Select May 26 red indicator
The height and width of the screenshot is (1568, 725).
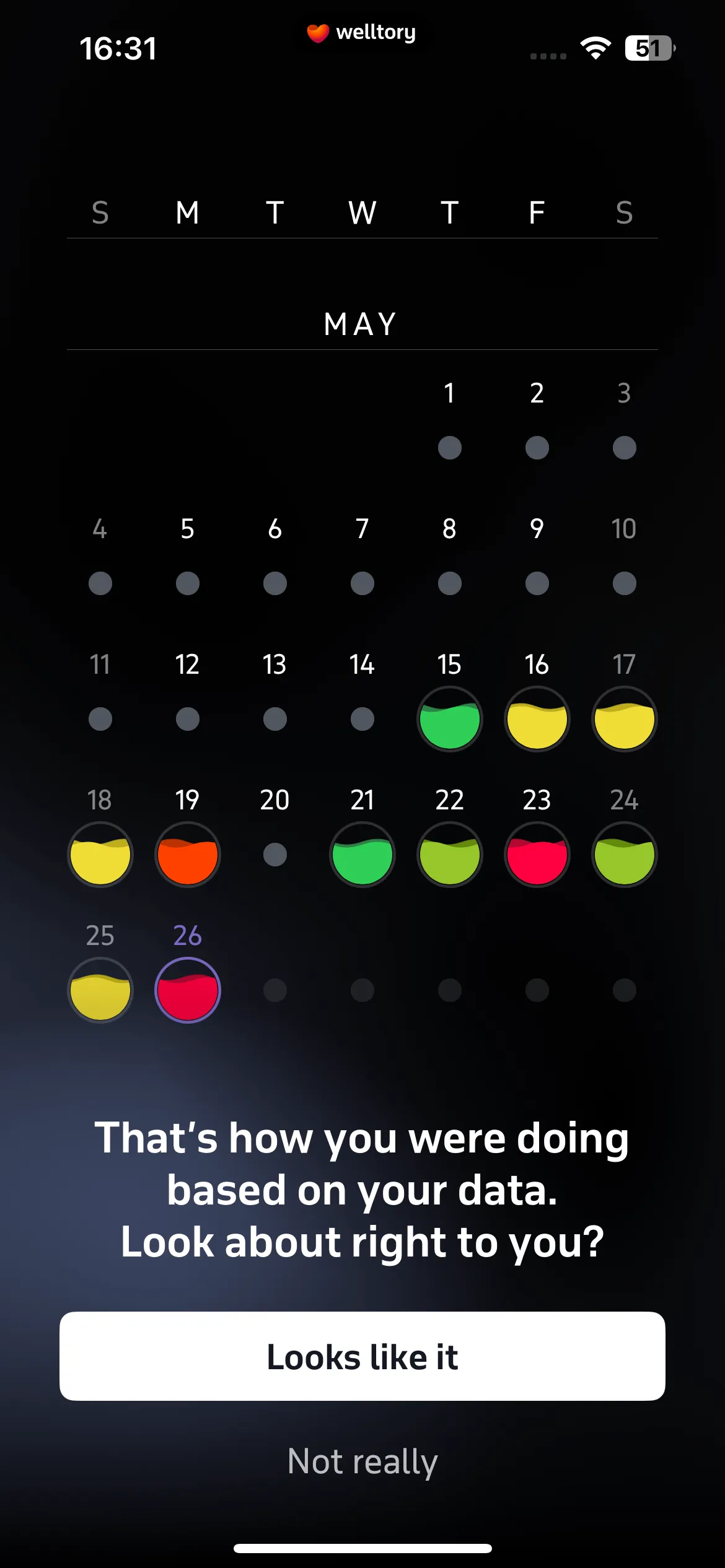coord(188,990)
